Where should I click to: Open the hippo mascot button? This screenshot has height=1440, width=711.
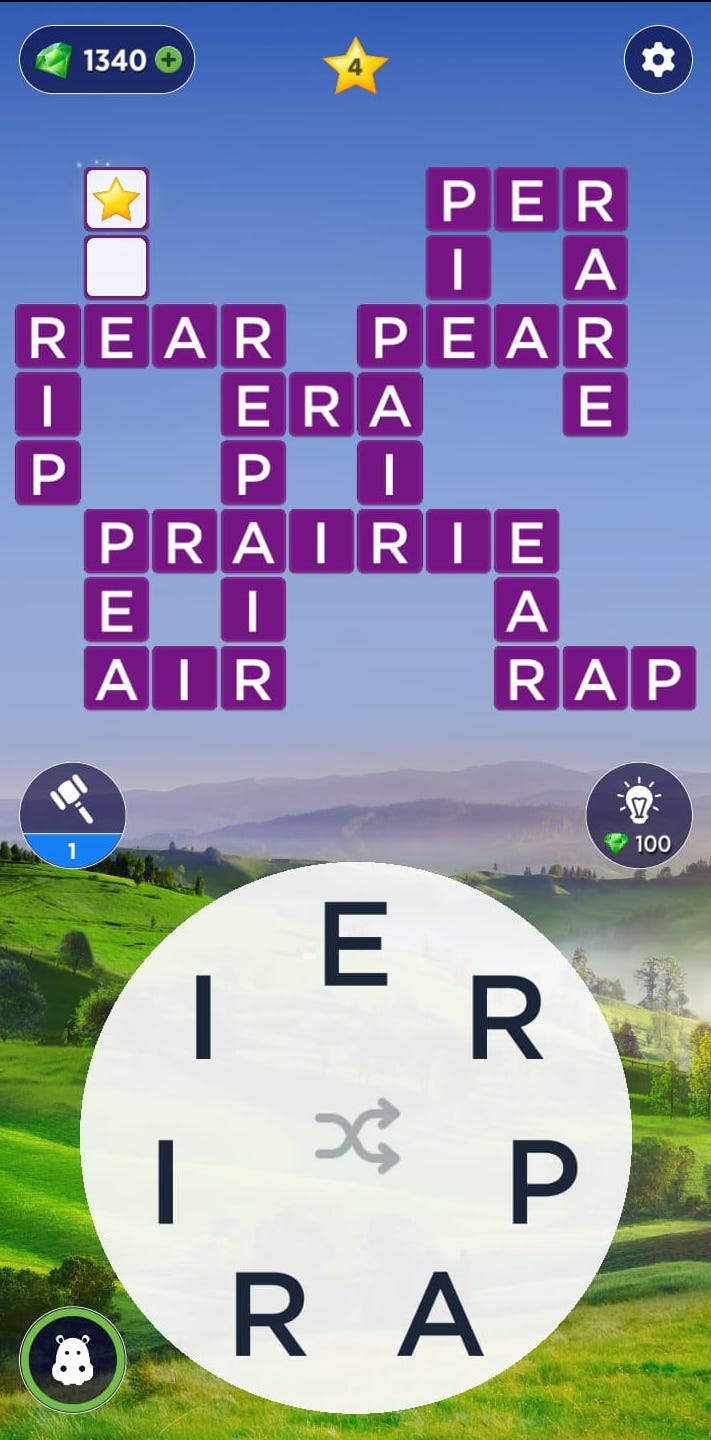click(x=72, y=1359)
